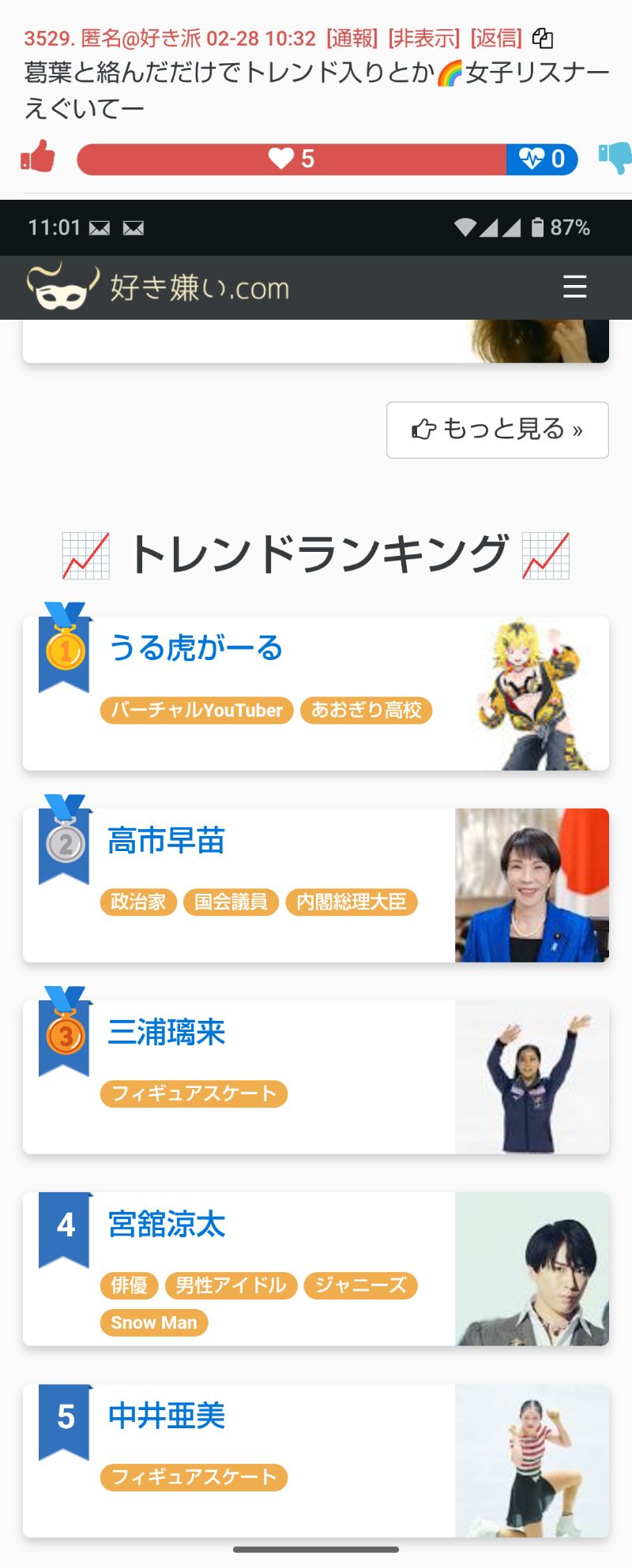
Task: Reply to comment 3529 via 返信
Action: (496, 38)
